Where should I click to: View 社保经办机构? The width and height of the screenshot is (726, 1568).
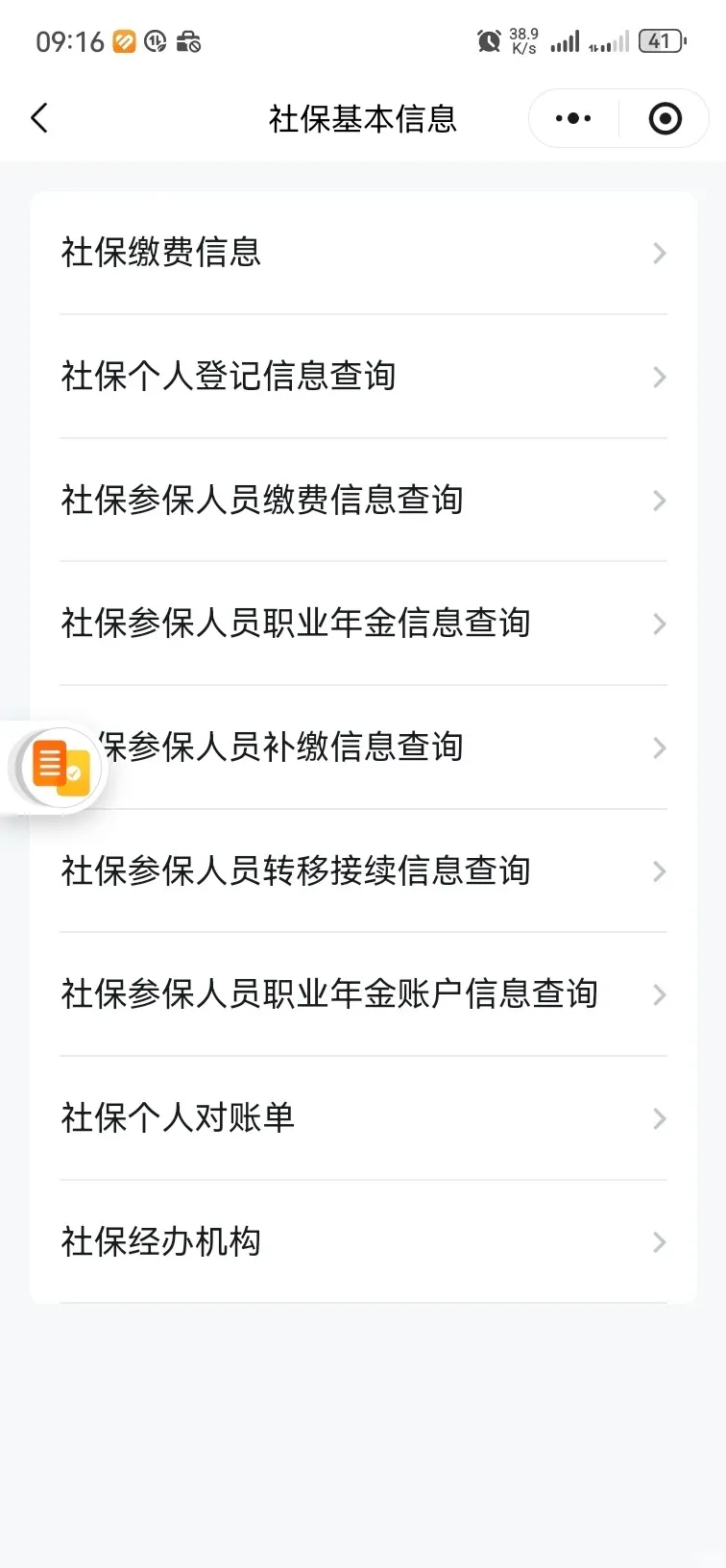coord(363,1242)
